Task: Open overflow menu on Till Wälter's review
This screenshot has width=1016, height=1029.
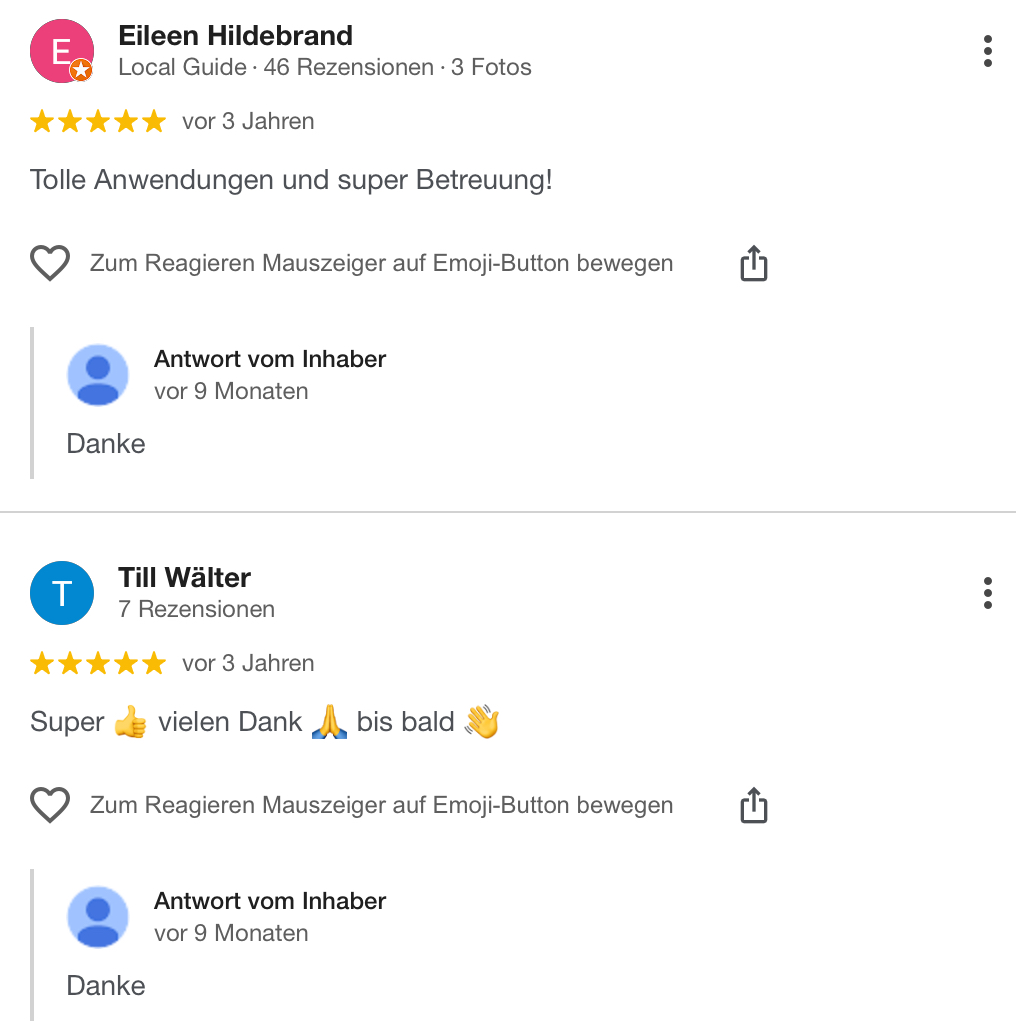Action: point(987,593)
